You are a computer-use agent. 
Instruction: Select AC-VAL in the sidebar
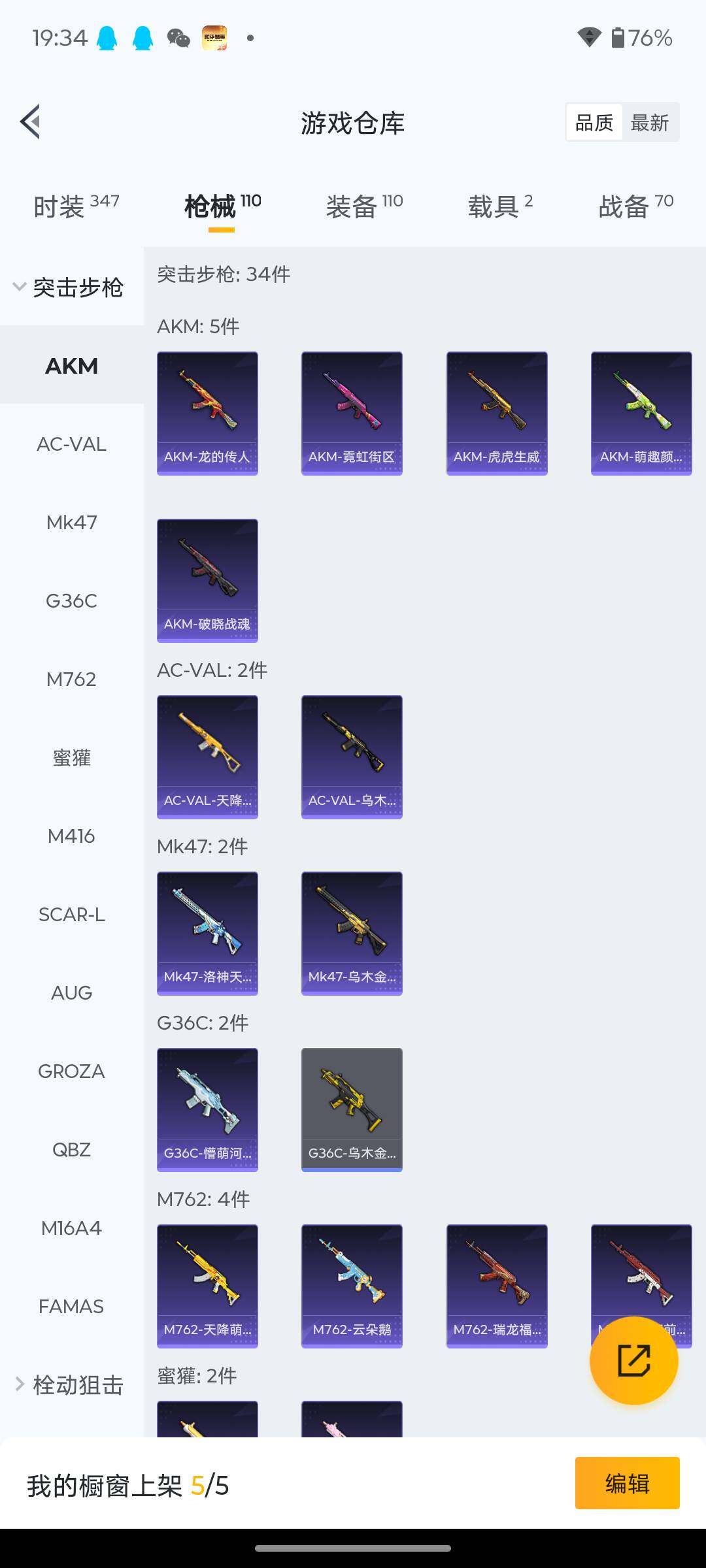[x=71, y=444]
